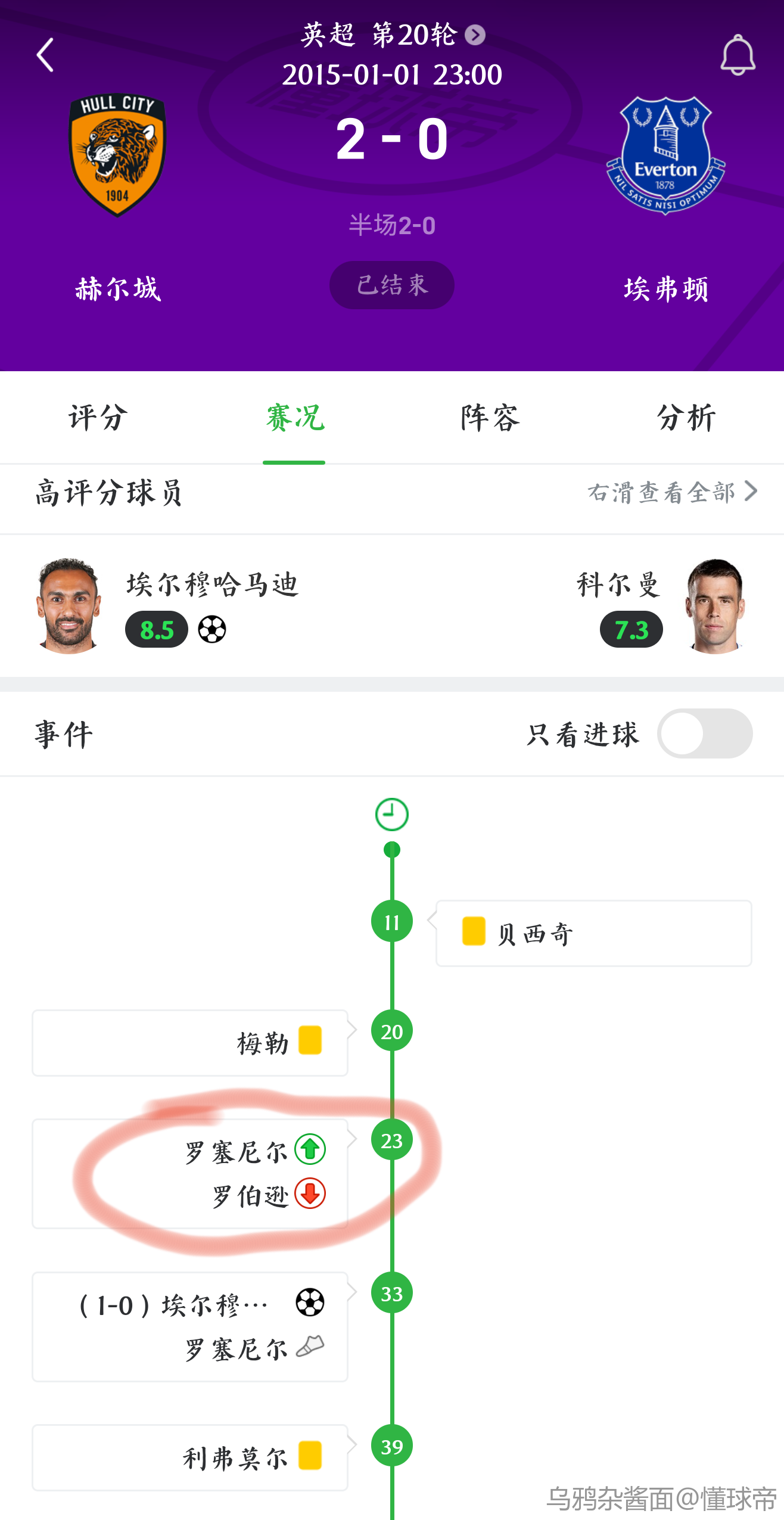Open the 分析 tab
Image resolution: width=784 pixels, height=1520 pixels.
[x=686, y=417]
